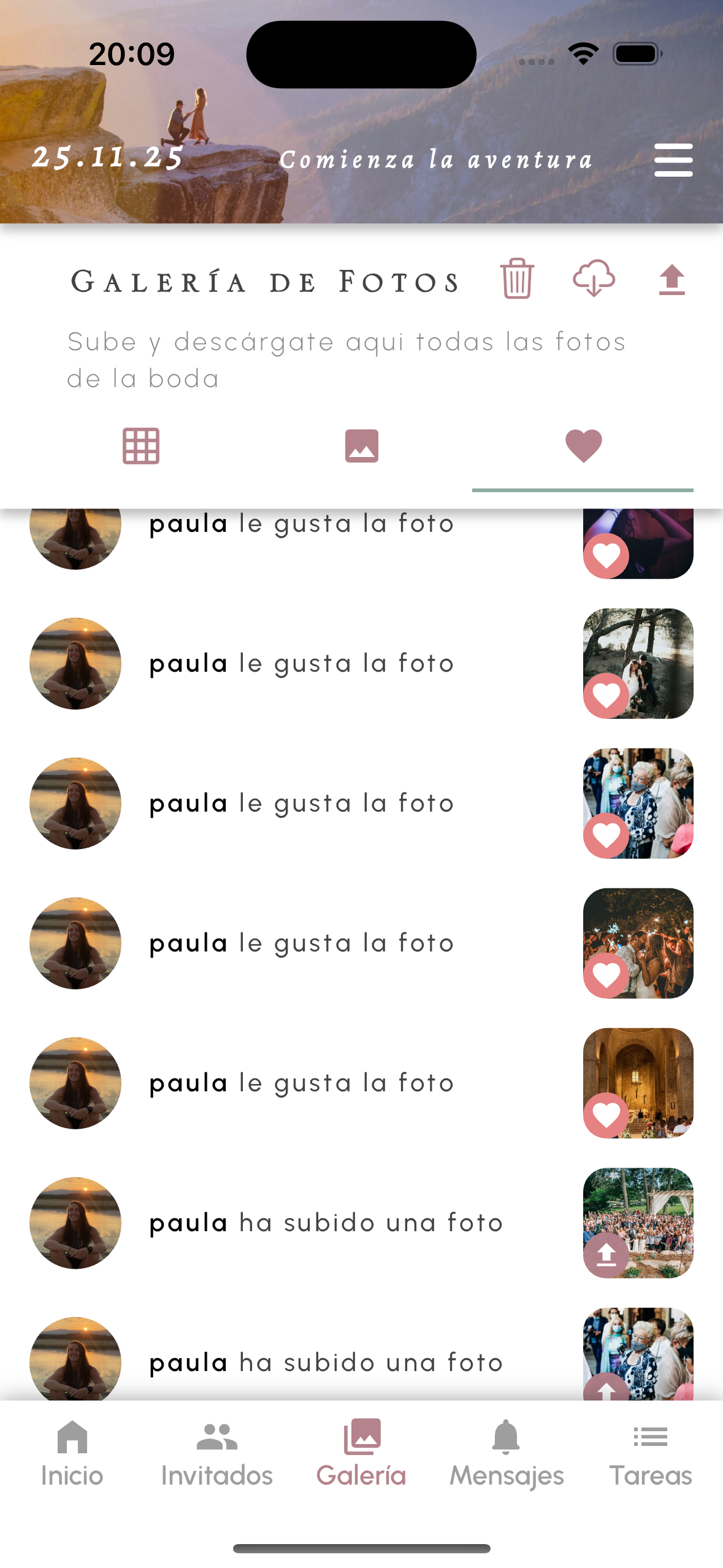Open the hamburger menu
This screenshot has width=723, height=1568.
[673, 160]
